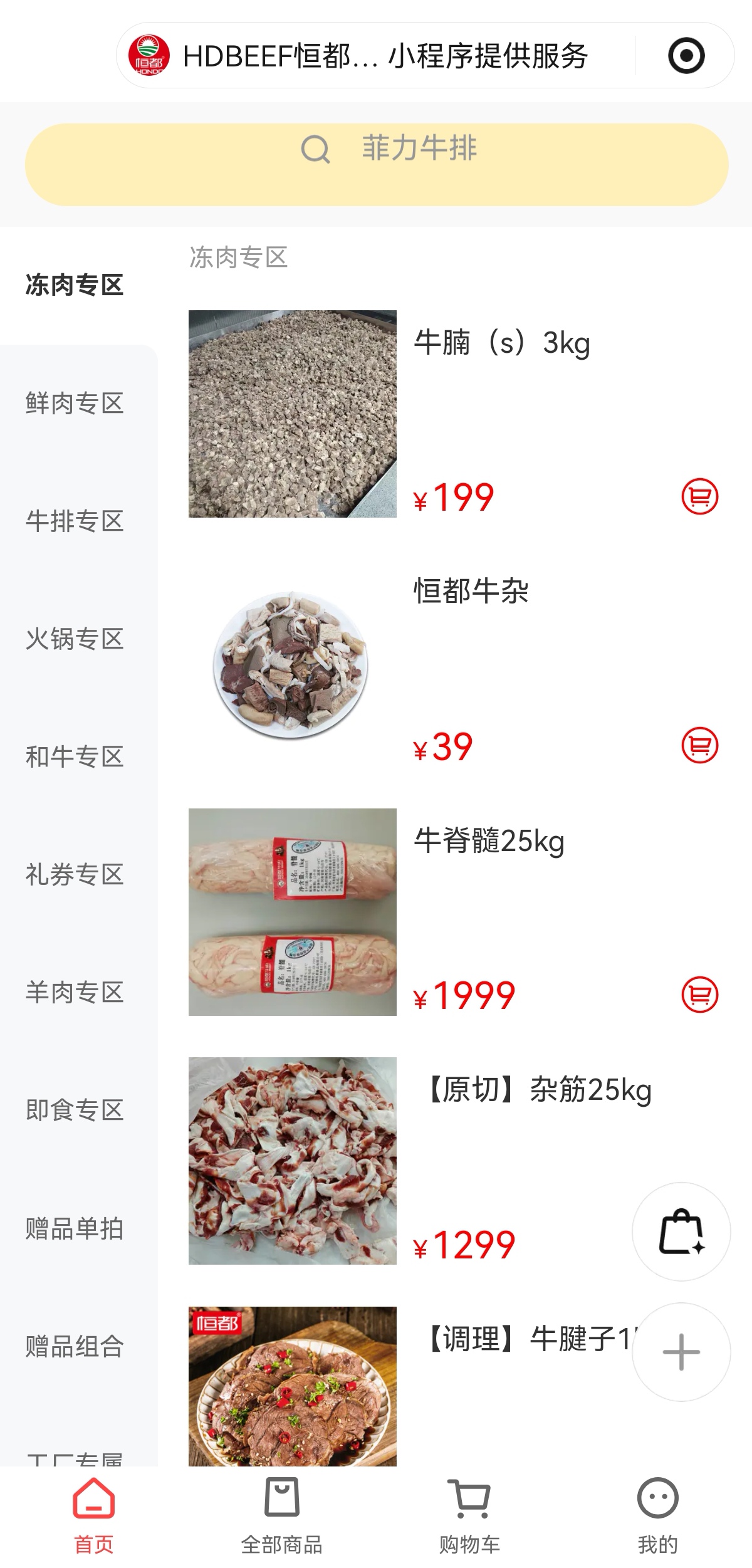The height and width of the screenshot is (1568, 752).
Task: Select the 羊肉专区 category
Action: (x=75, y=992)
